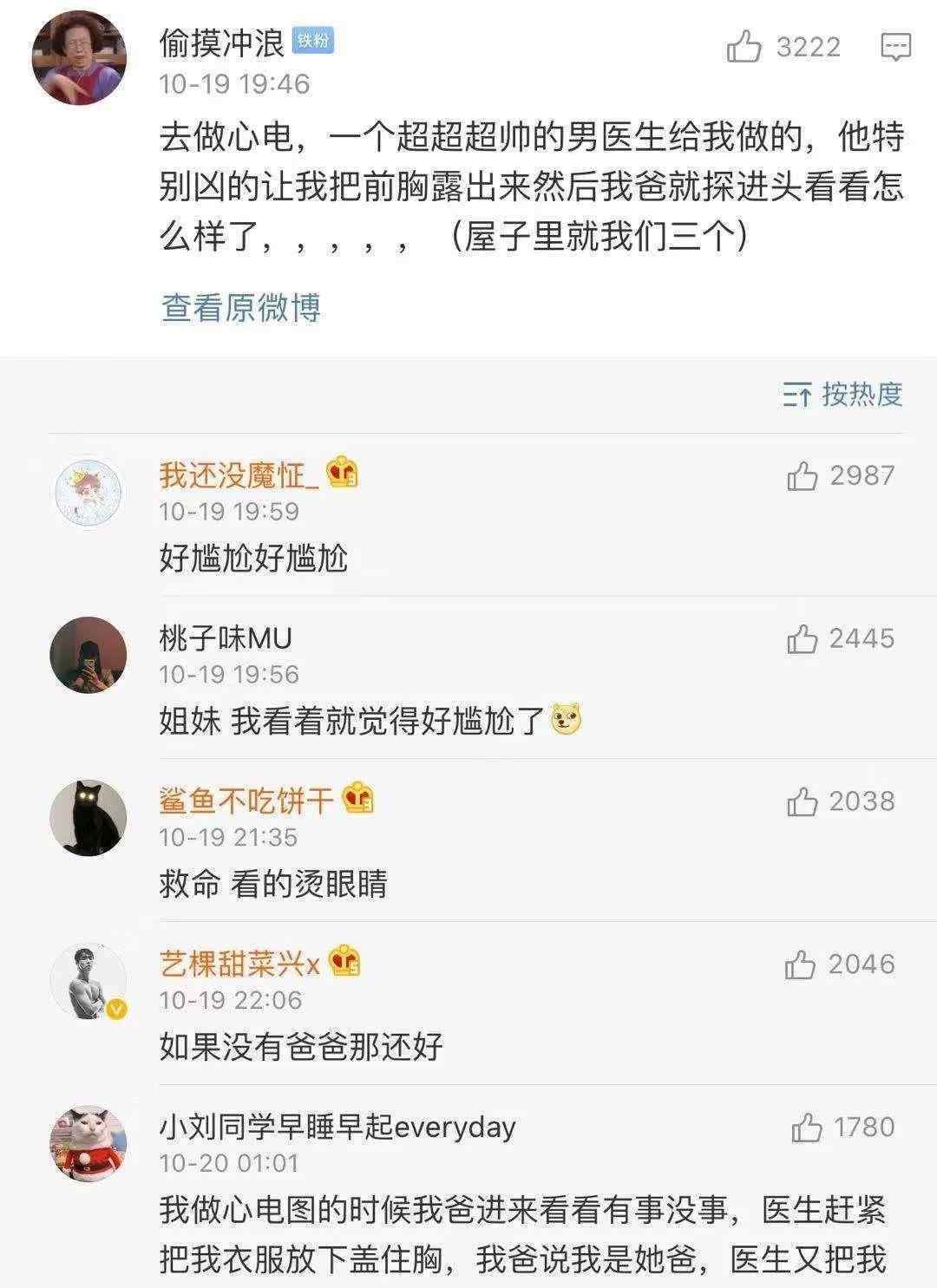Like the reply by 艺棵甜菜兴x

[801, 965]
